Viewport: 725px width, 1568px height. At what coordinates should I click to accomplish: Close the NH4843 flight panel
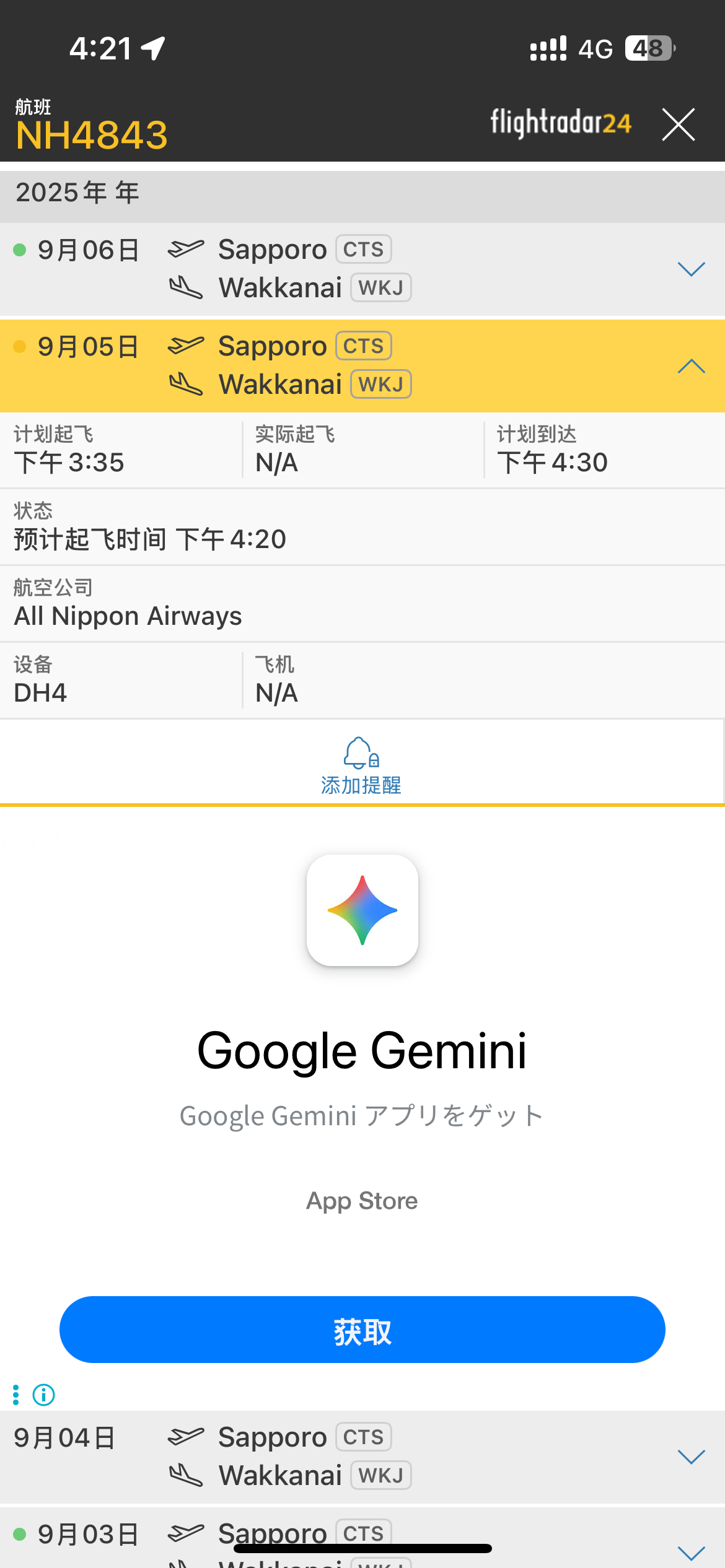pos(678,124)
